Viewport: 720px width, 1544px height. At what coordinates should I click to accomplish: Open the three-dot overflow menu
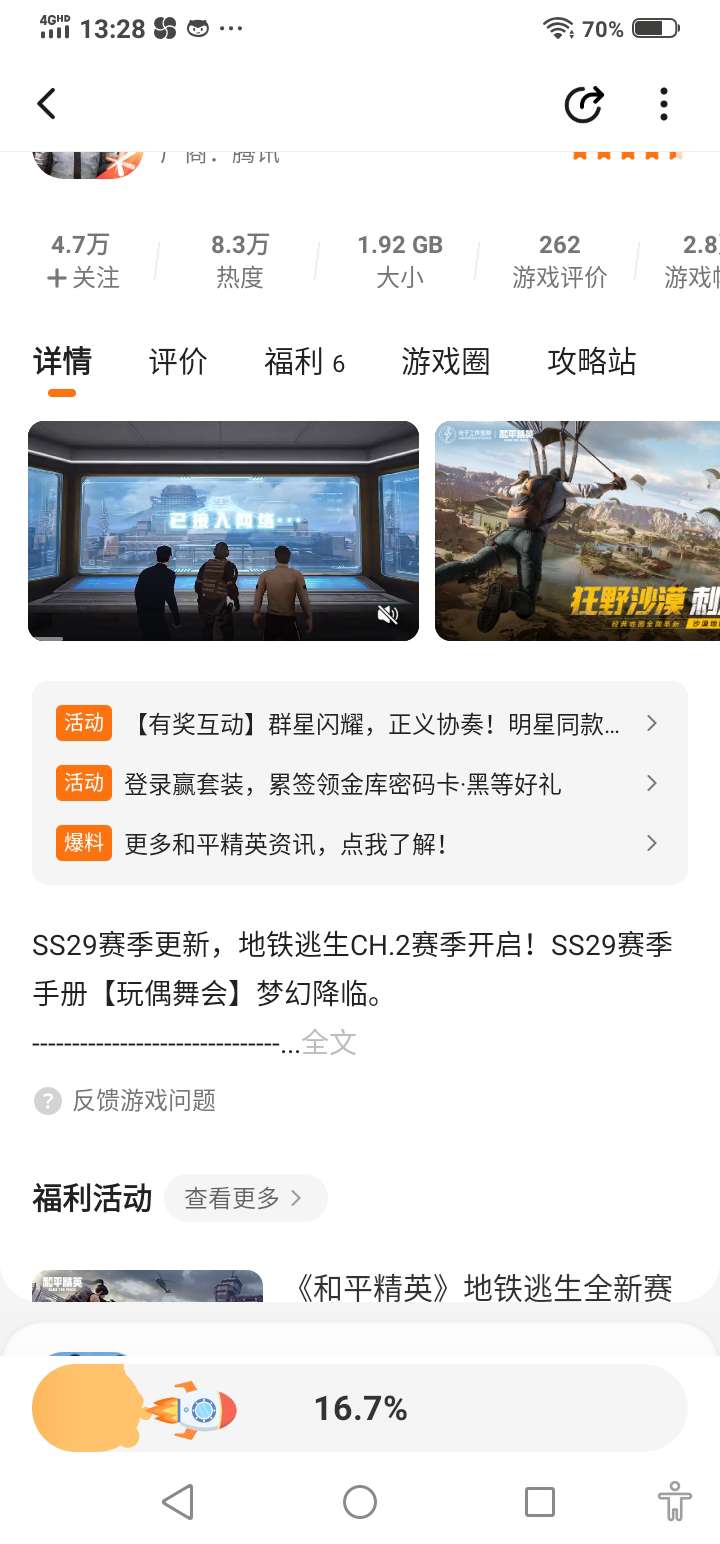pyautogui.click(x=663, y=104)
